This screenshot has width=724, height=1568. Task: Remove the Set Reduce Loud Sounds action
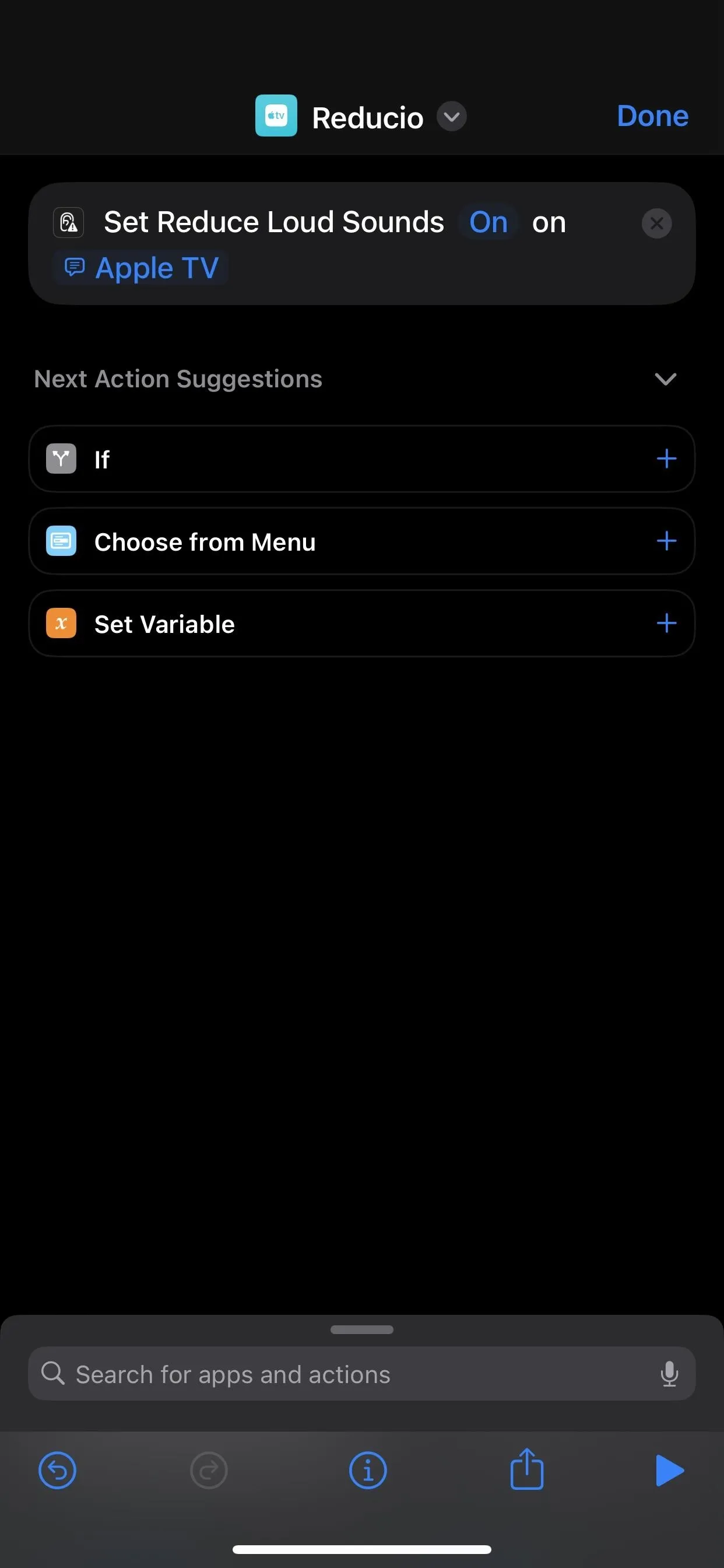click(x=656, y=223)
